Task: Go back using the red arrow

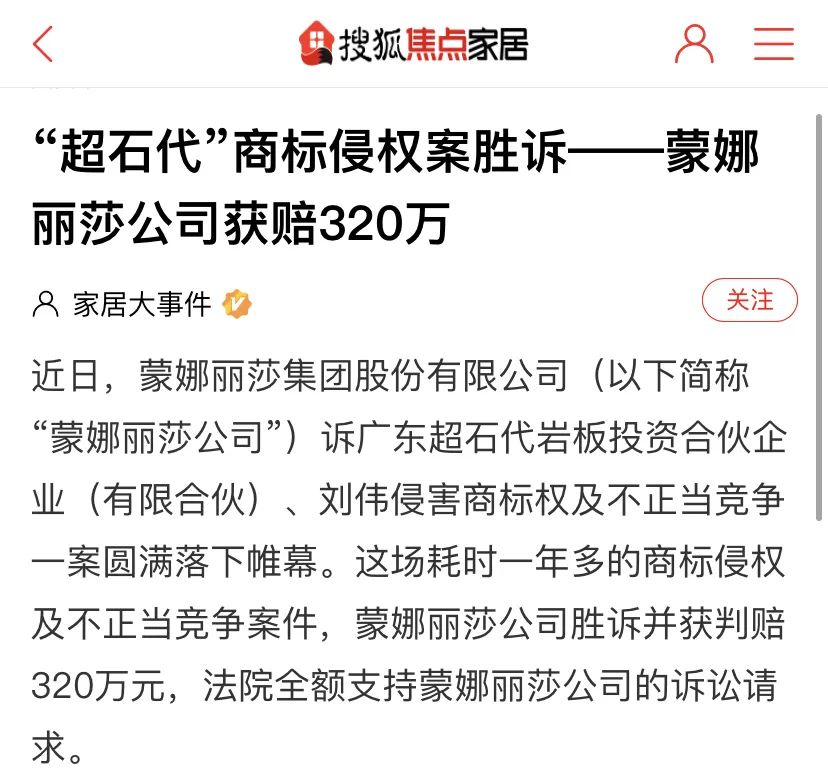Action: (43, 45)
